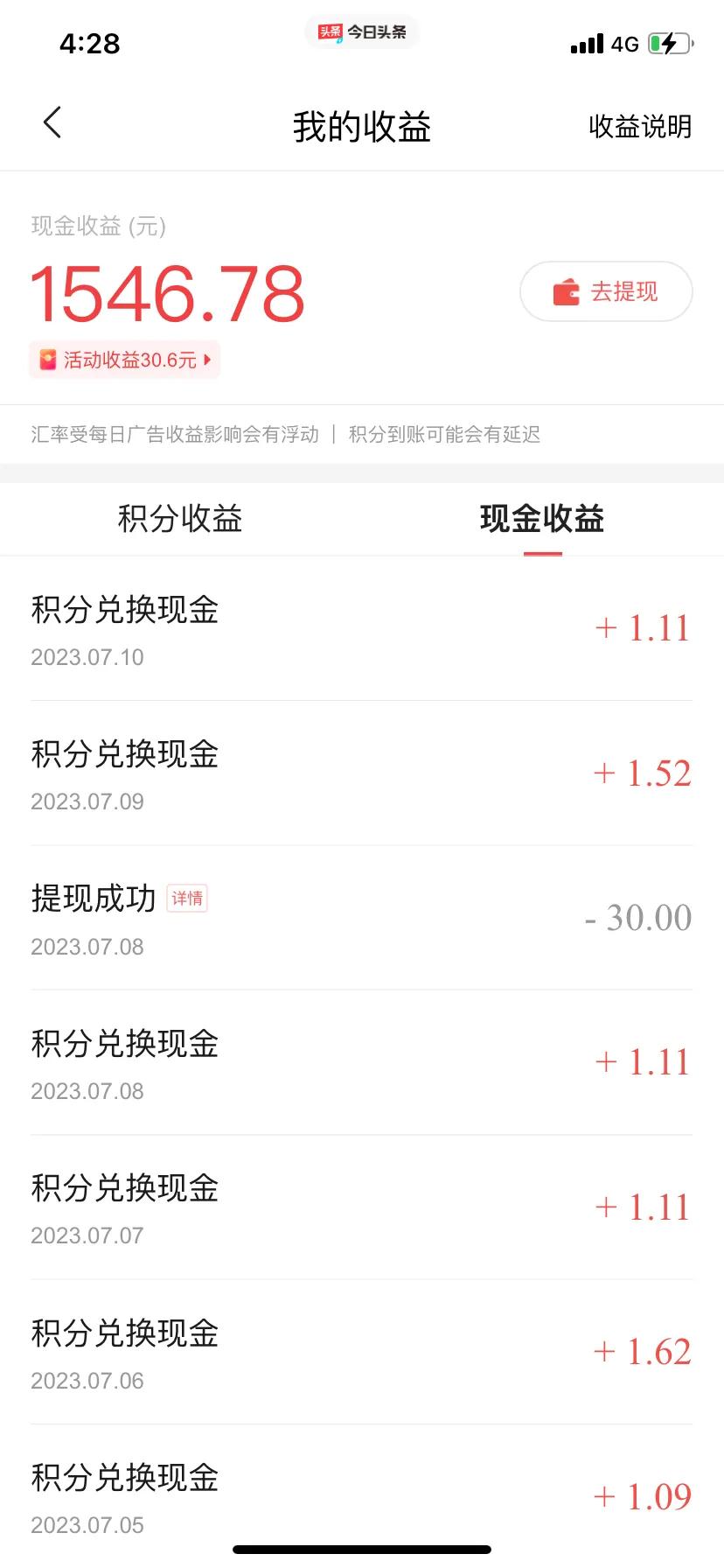Tap the home indicator bar at screen bottom
The image size is (724, 1568).
[x=362, y=1550]
